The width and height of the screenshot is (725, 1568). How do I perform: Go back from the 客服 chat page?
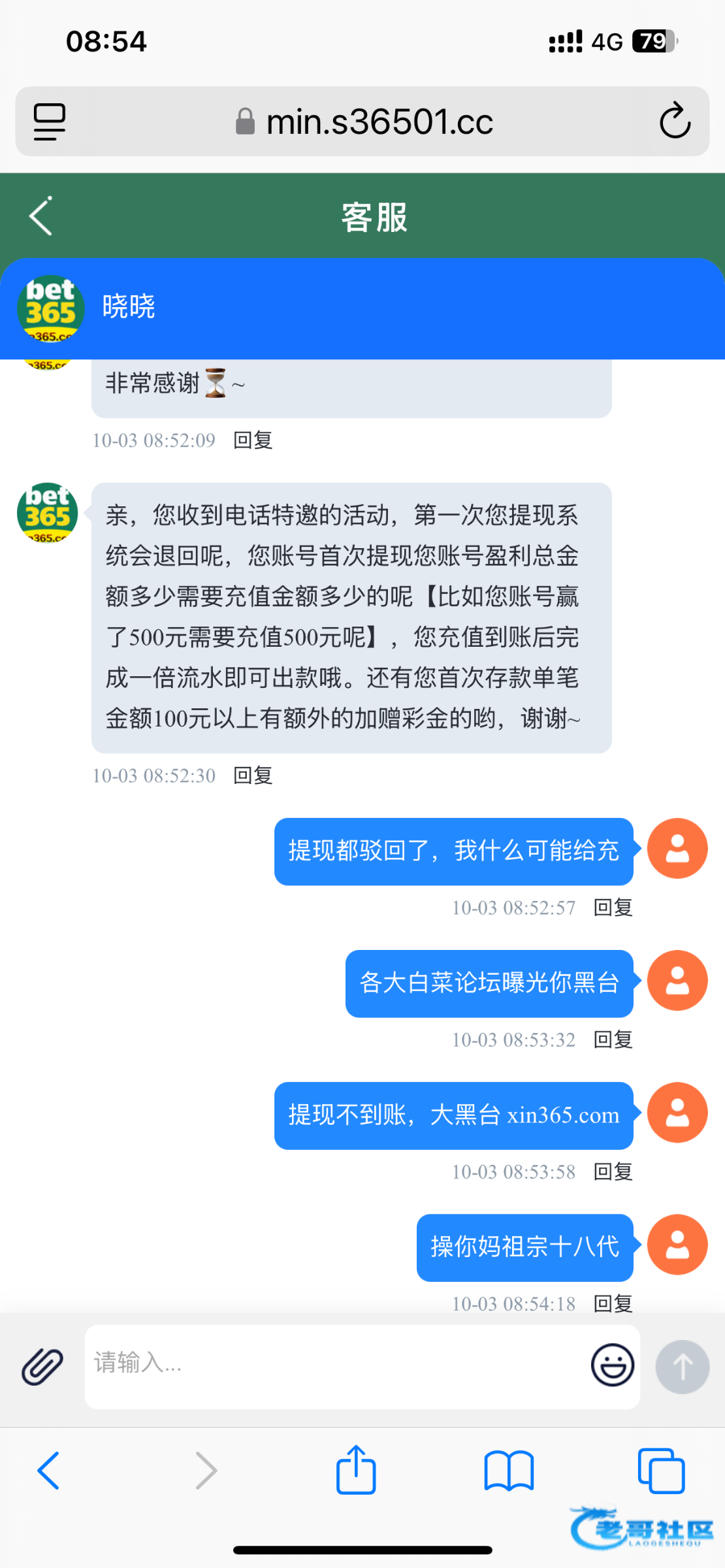pos(40,216)
